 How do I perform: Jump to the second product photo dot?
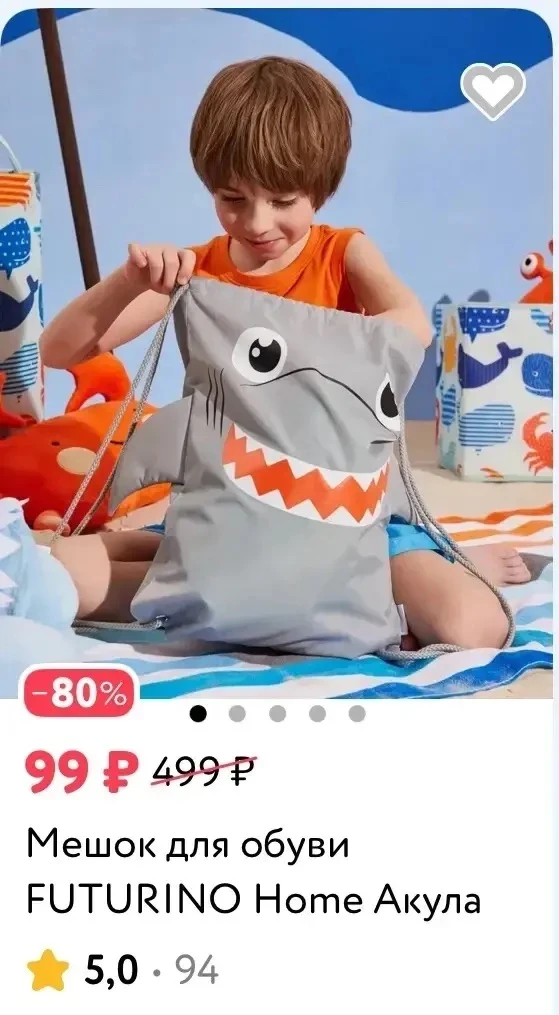[237, 714]
